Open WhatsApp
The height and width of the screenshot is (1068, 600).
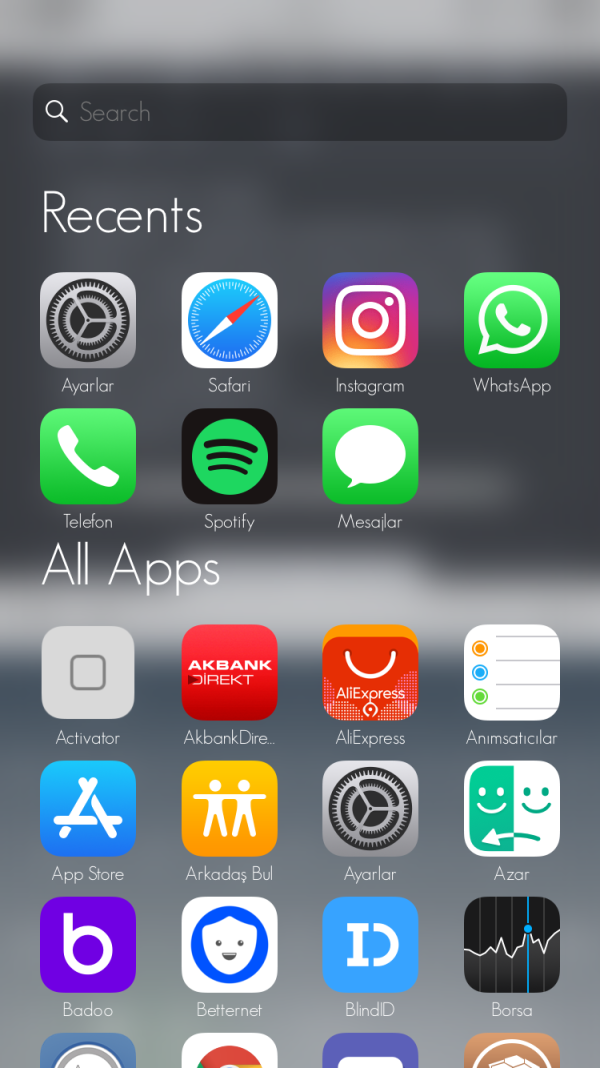(x=511, y=320)
